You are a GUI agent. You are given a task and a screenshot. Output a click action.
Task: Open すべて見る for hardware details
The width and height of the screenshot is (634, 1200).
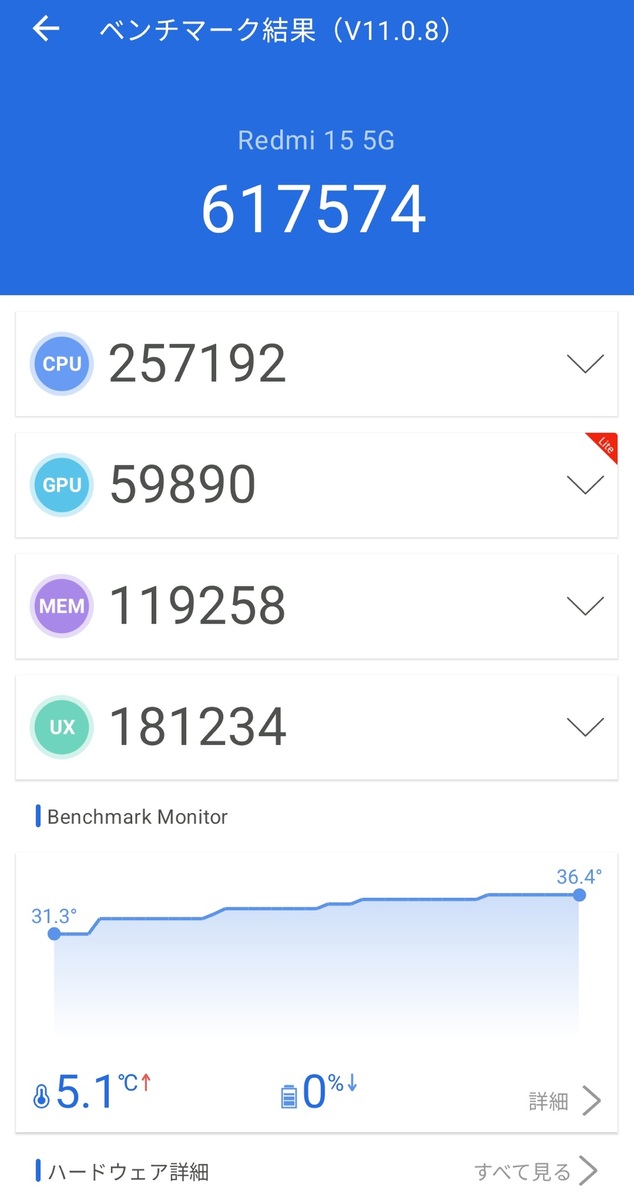pyautogui.click(x=536, y=1171)
